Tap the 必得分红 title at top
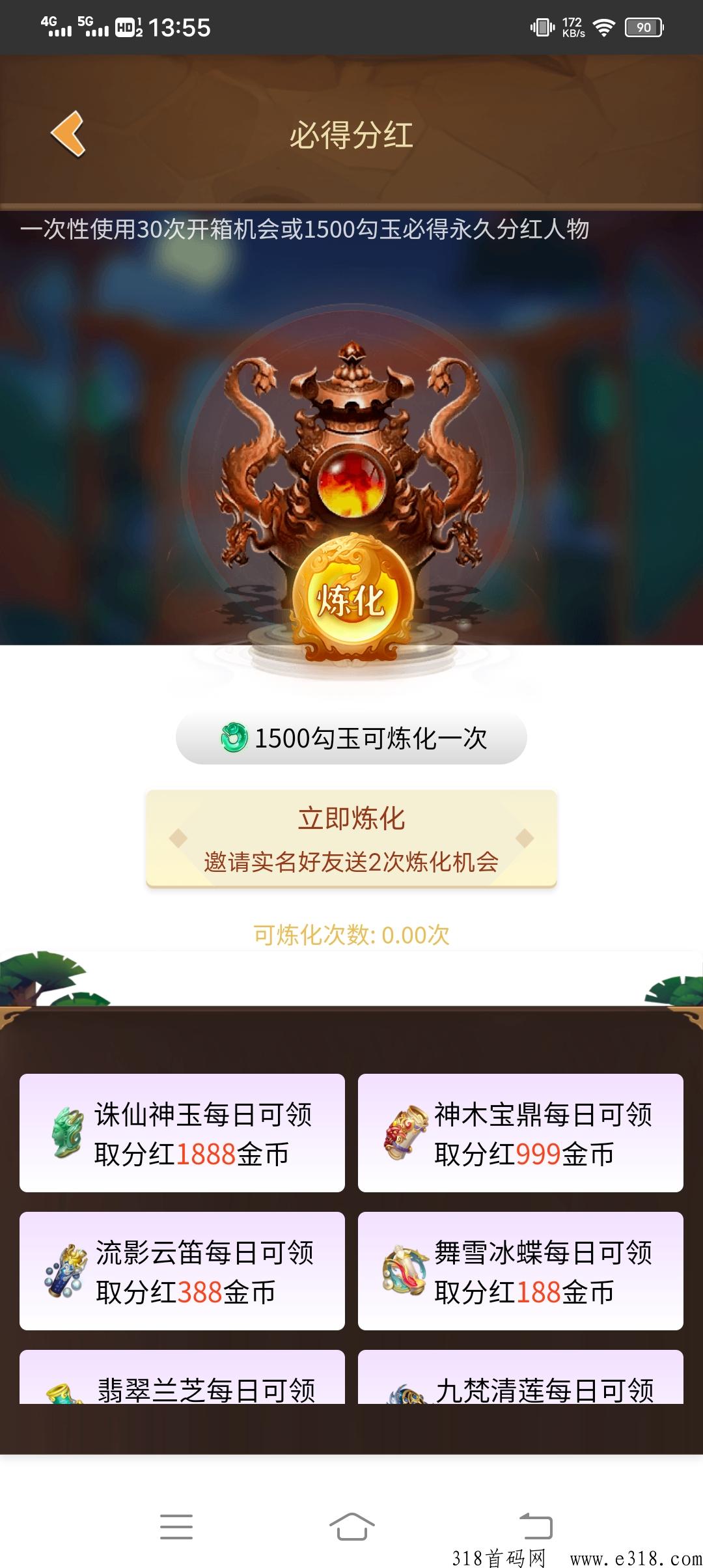 pyautogui.click(x=351, y=135)
